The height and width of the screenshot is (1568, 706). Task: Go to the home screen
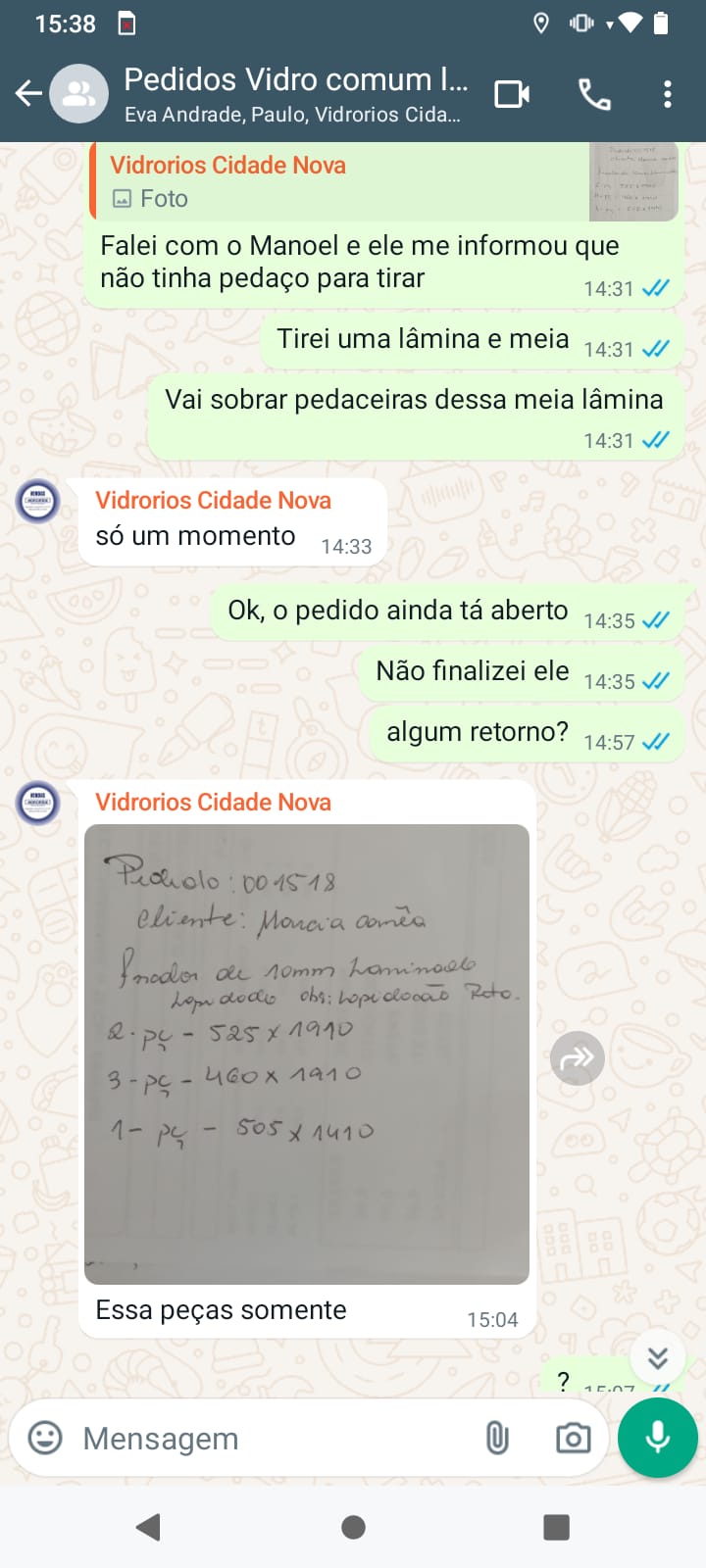point(353,1526)
